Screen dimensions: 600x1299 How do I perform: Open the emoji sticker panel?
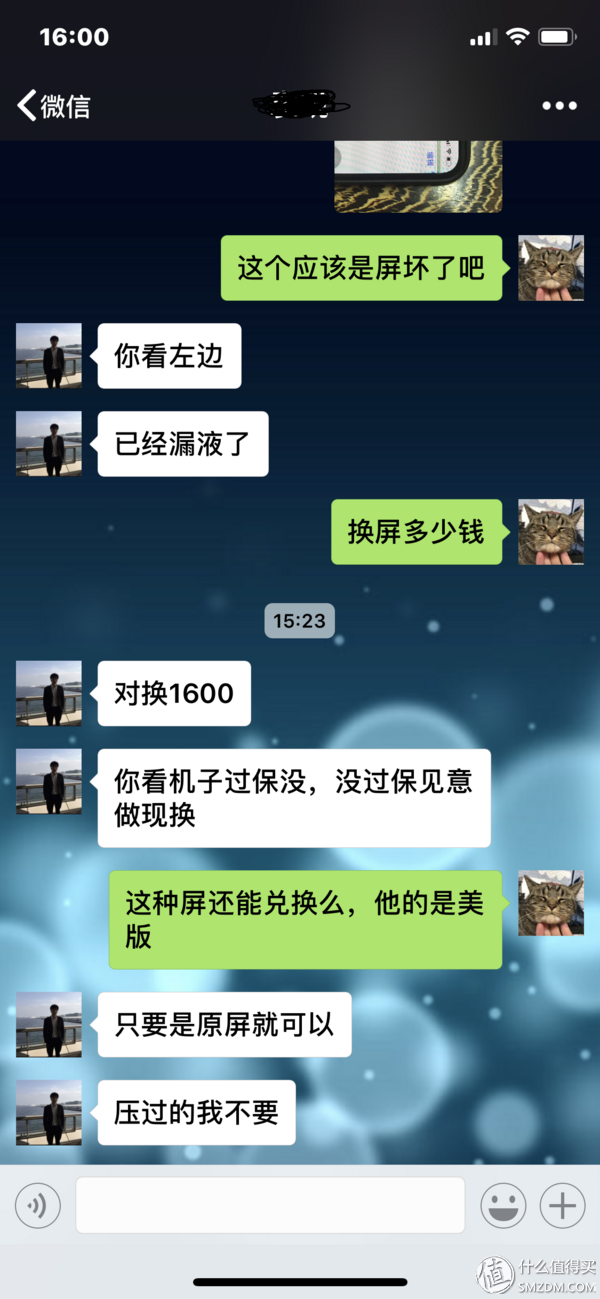(x=503, y=1206)
